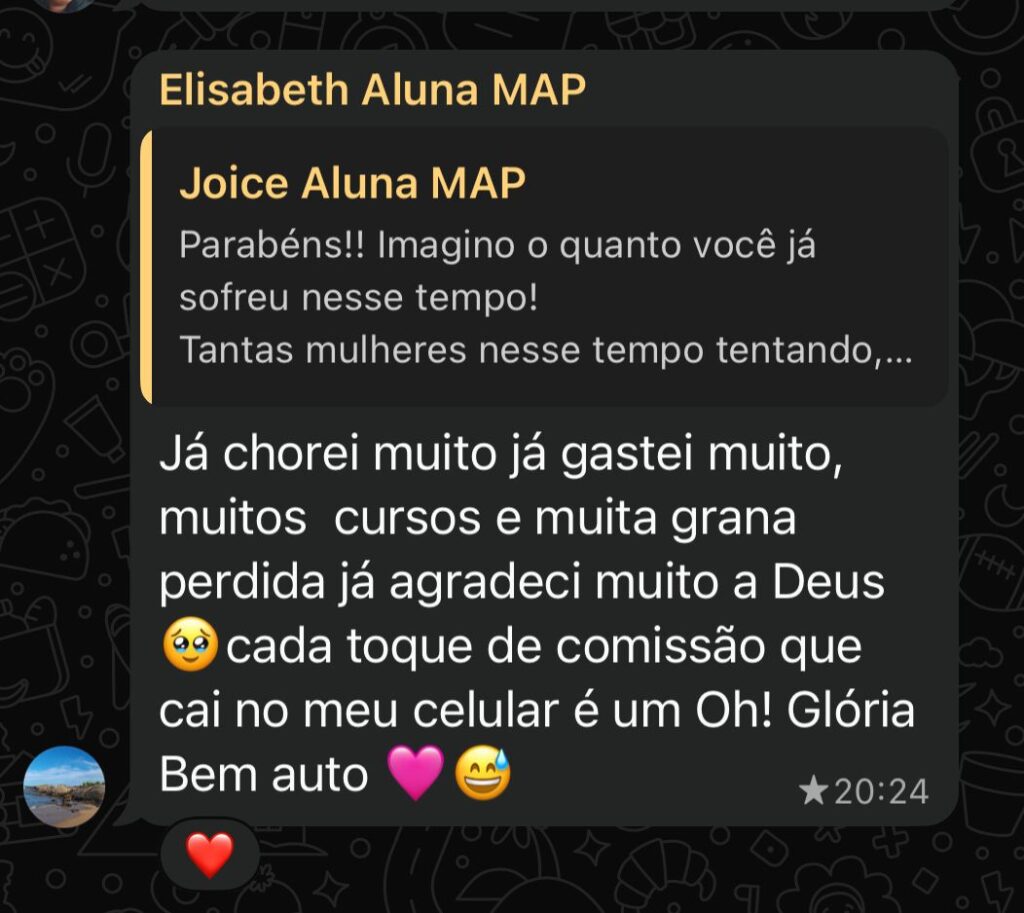Open the beach profile picture avatar
This screenshot has width=1024, height=913.
[x=64, y=786]
